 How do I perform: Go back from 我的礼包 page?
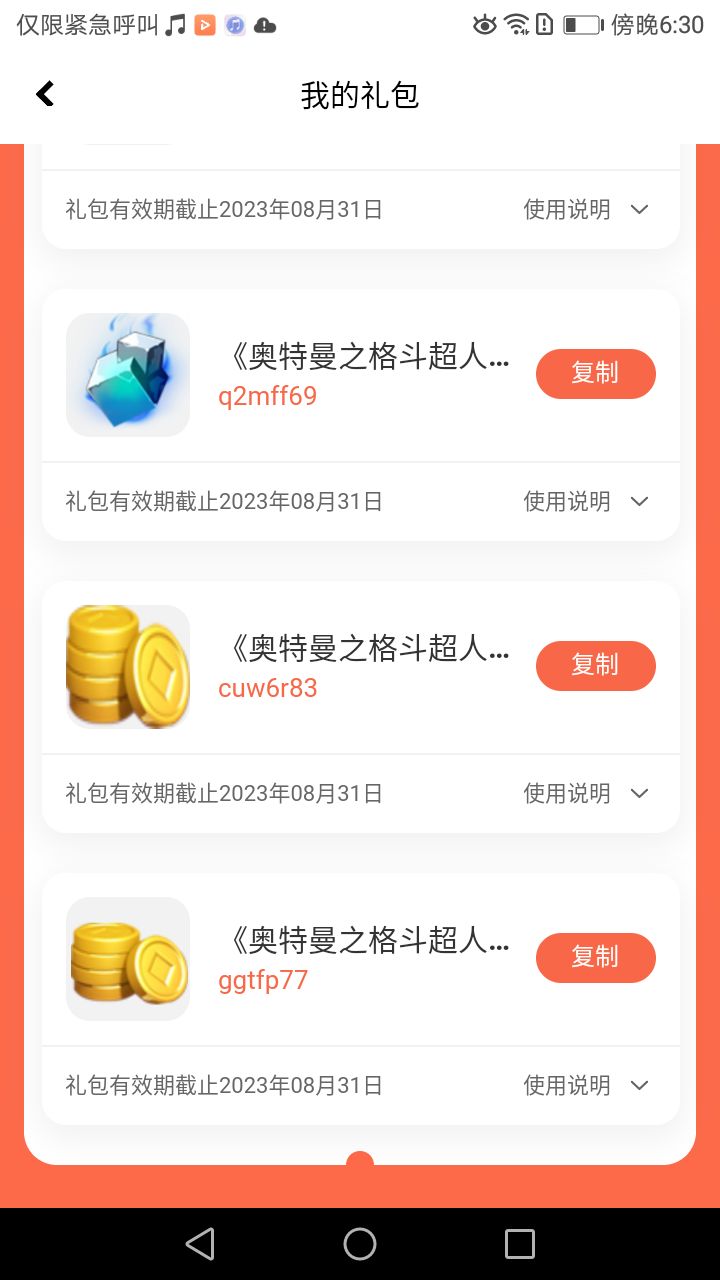pos(45,94)
